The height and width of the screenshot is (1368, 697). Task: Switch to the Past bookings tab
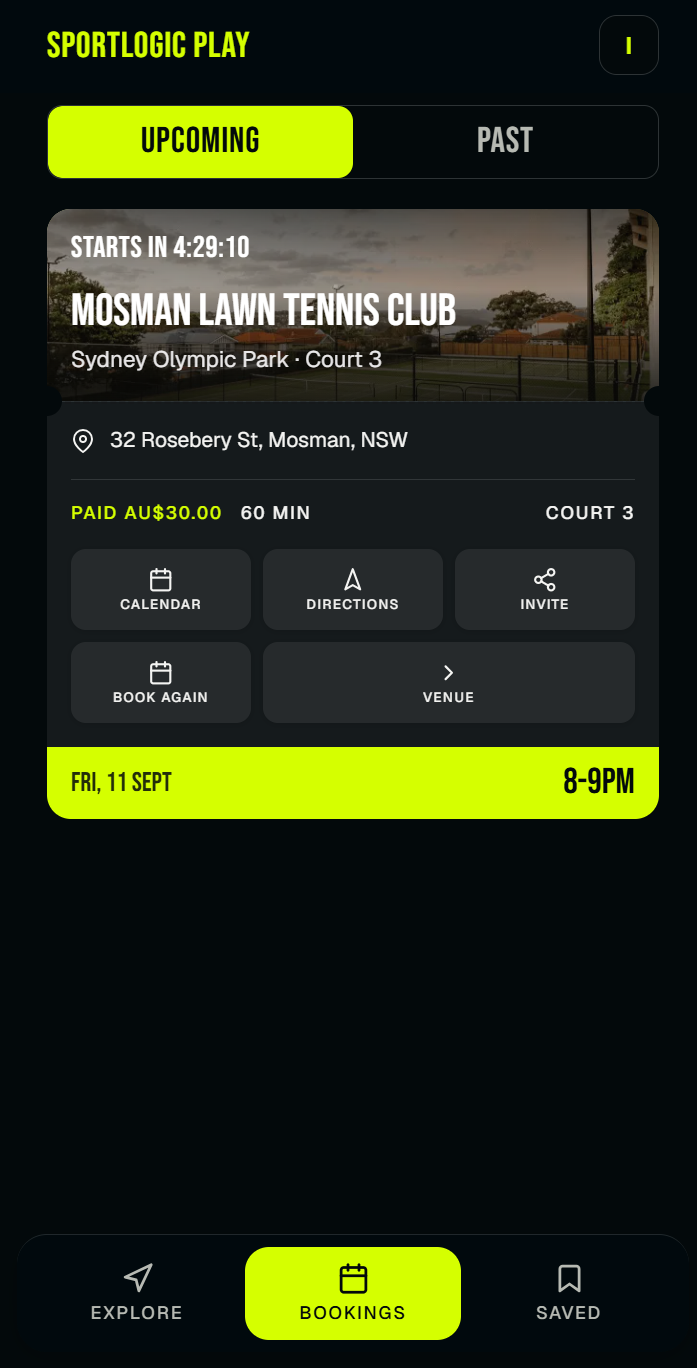point(505,141)
